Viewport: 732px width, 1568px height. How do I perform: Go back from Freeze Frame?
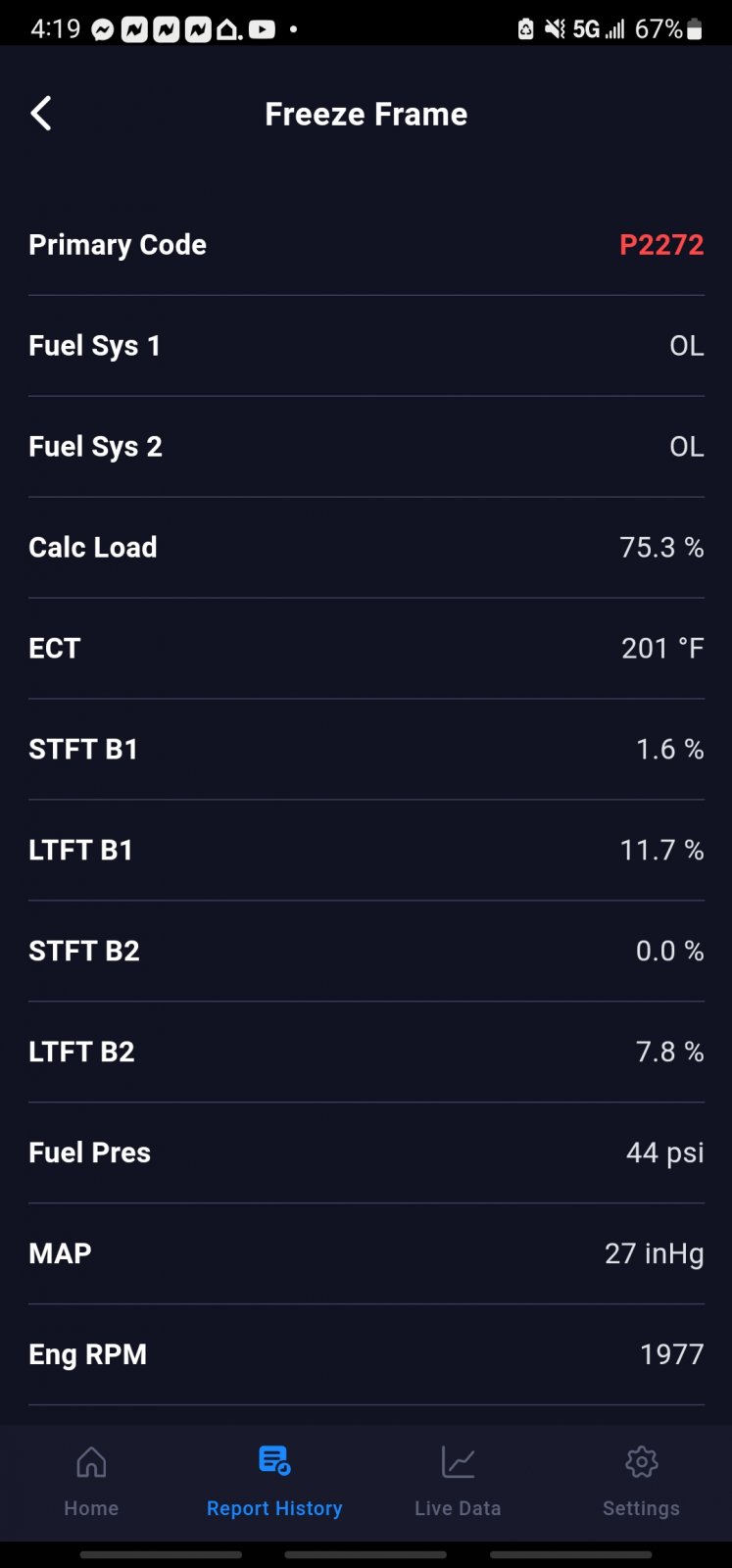[41, 114]
